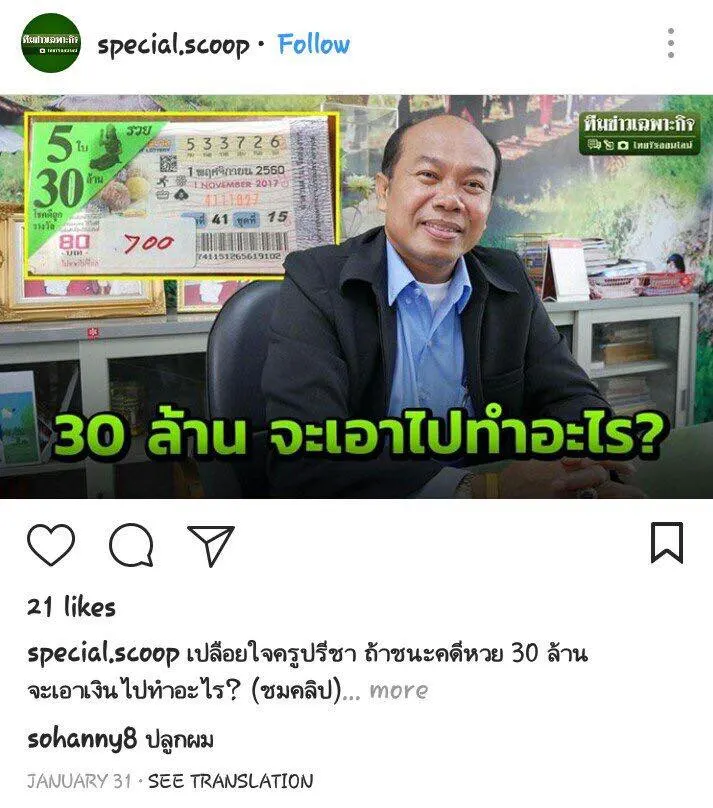Tap See Translation

click(x=230, y=781)
